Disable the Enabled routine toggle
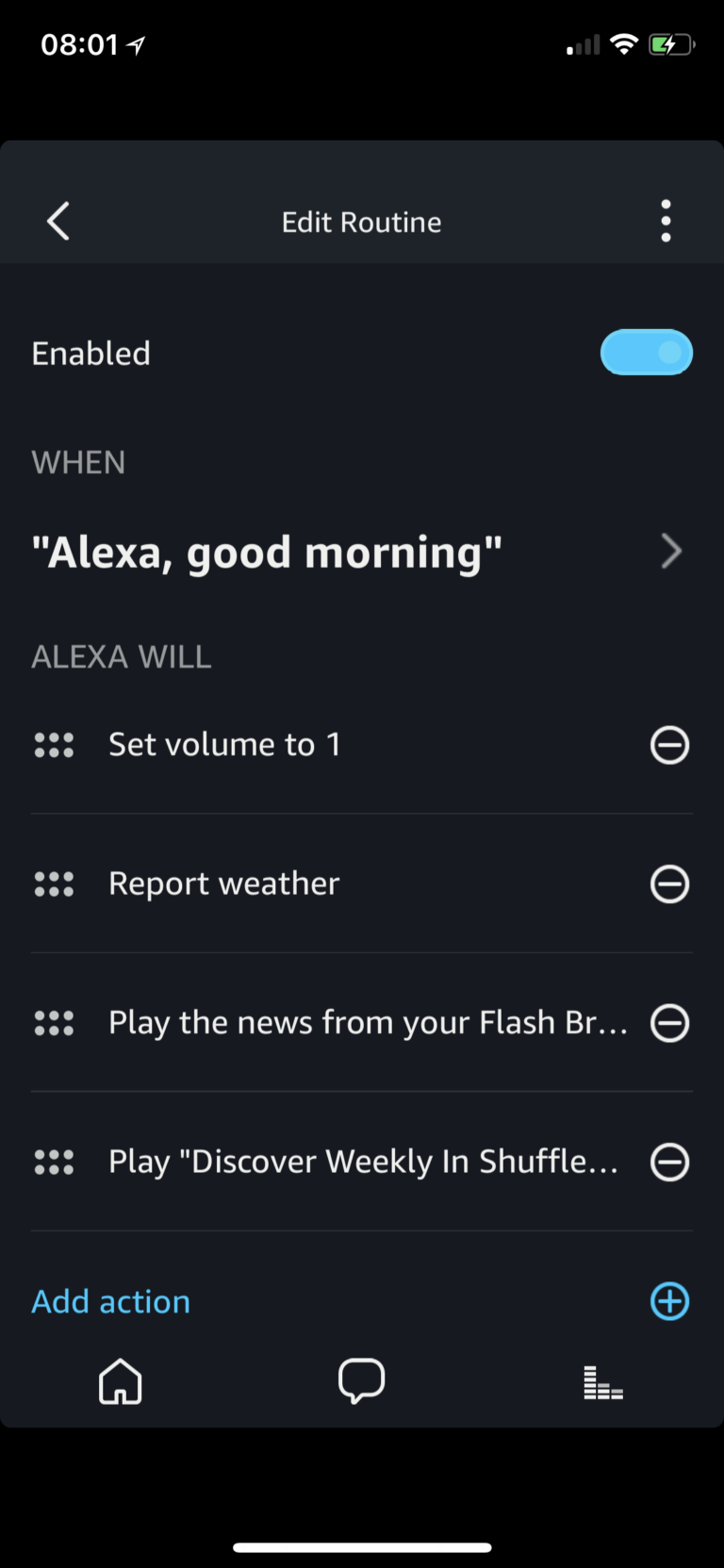 647,353
